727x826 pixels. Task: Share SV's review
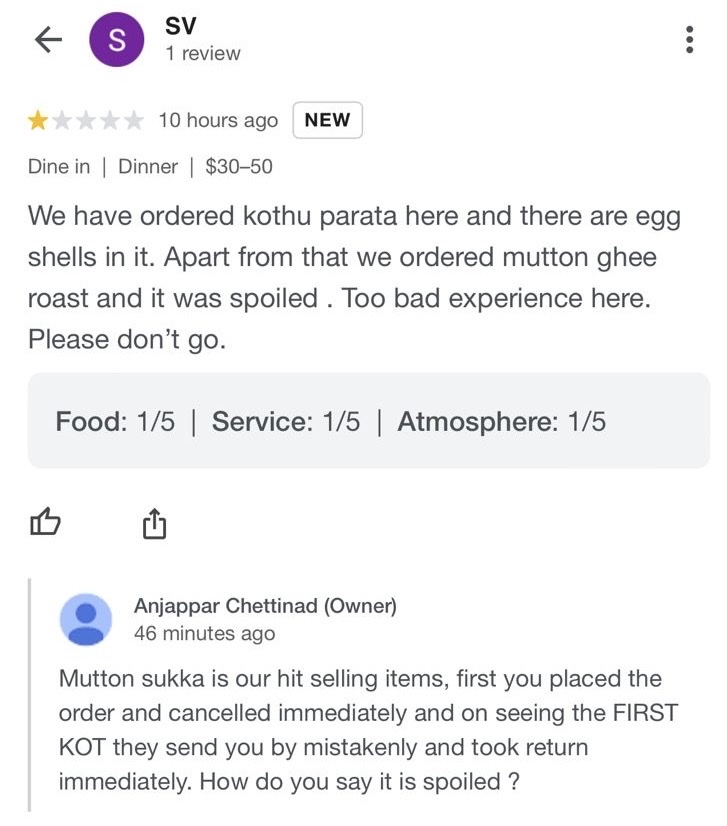[x=153, y=522]
